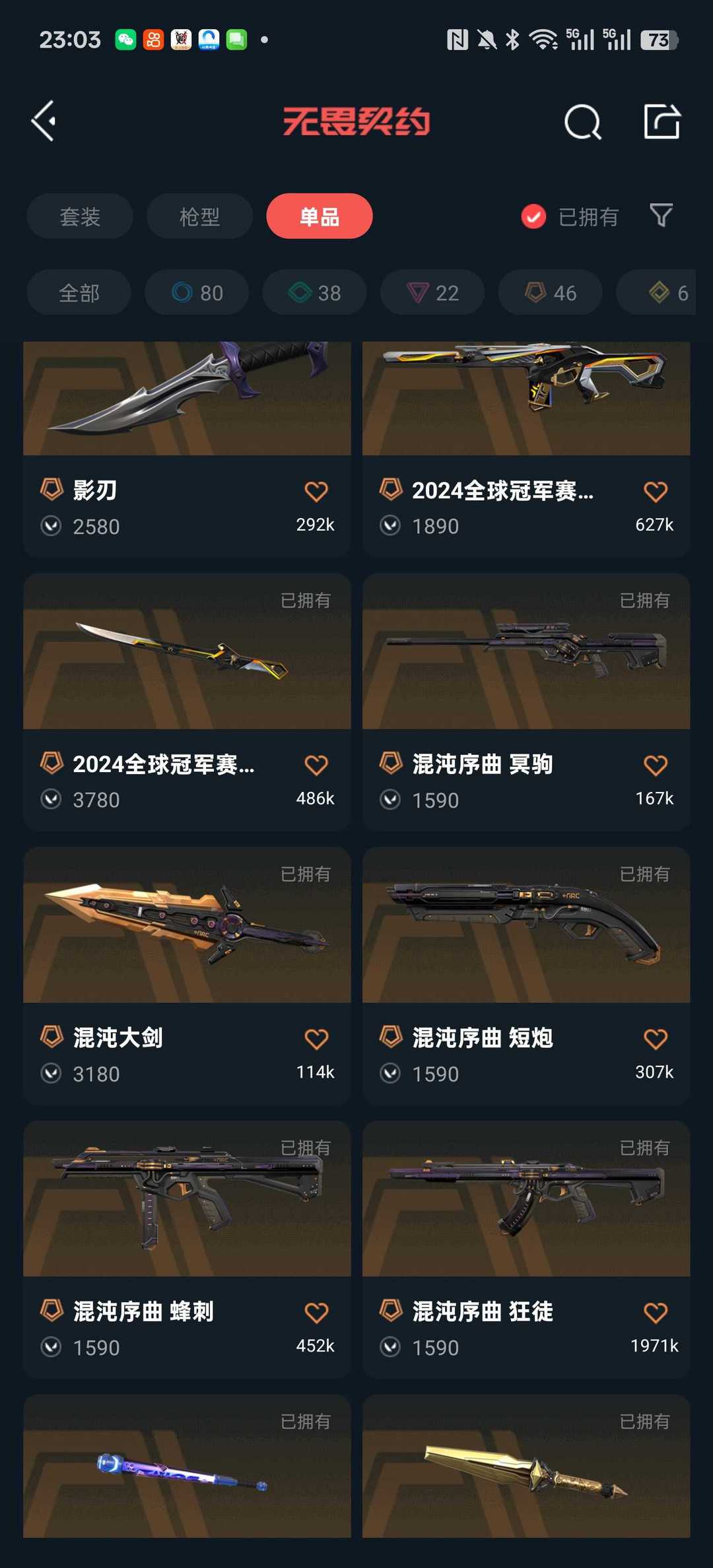Favorite the 混沌序曲 短炮 skin

tap(656, 1039)
